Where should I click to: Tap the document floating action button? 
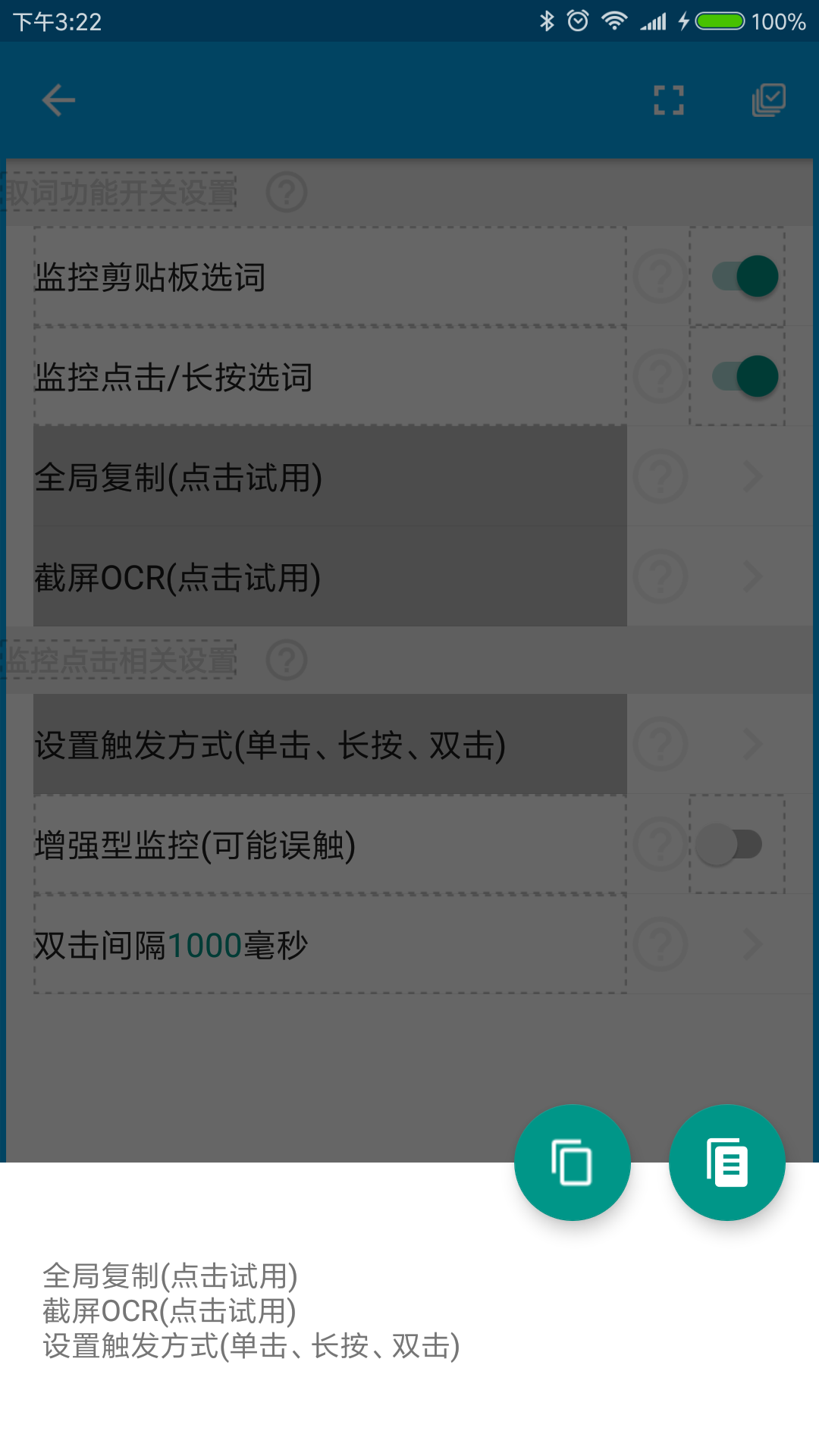(x=727, y=1162)
